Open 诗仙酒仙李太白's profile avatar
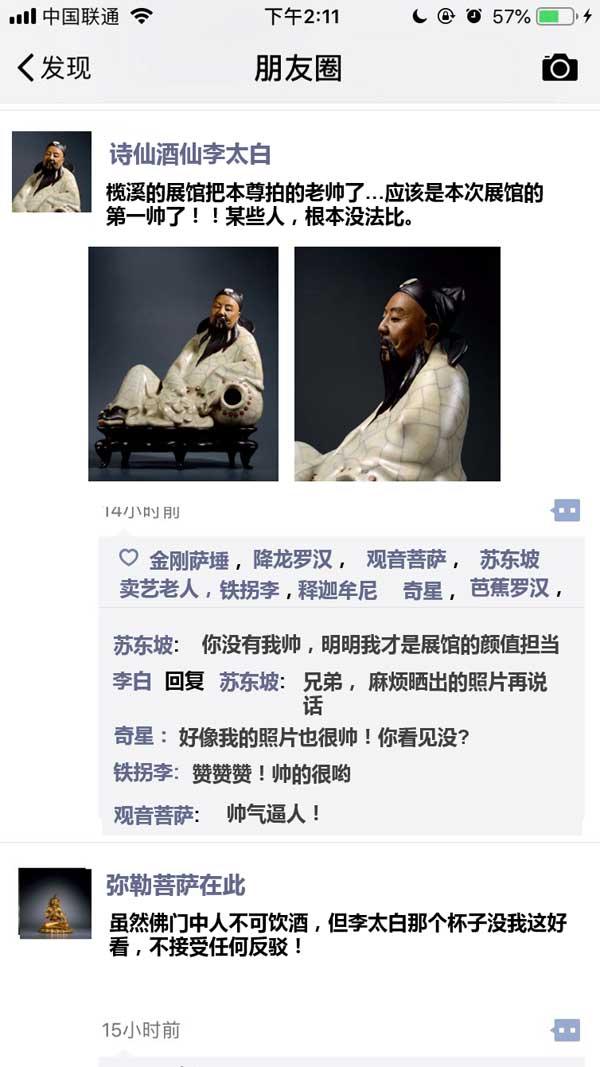 click(52, 172)
